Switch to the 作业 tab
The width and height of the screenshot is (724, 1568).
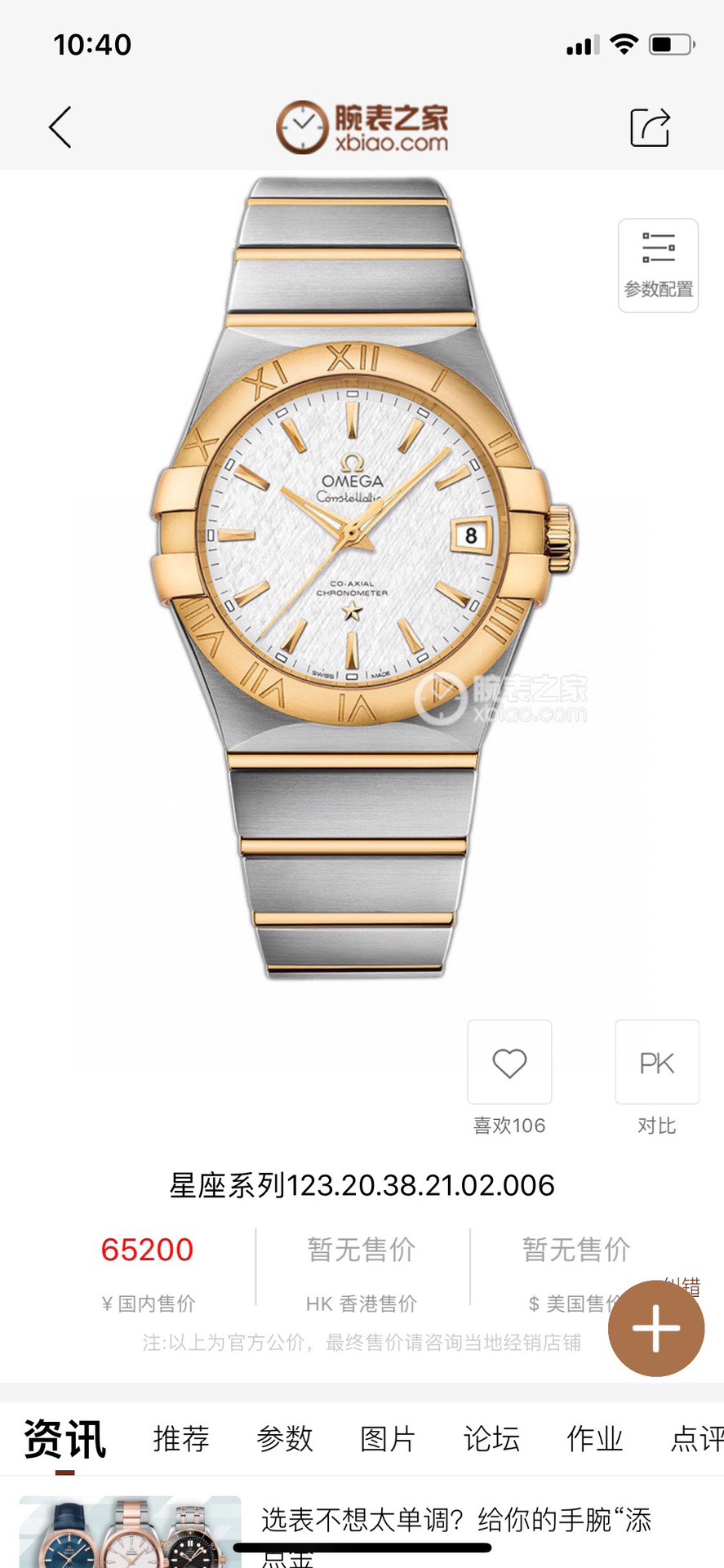click(x=595, y=1439)
